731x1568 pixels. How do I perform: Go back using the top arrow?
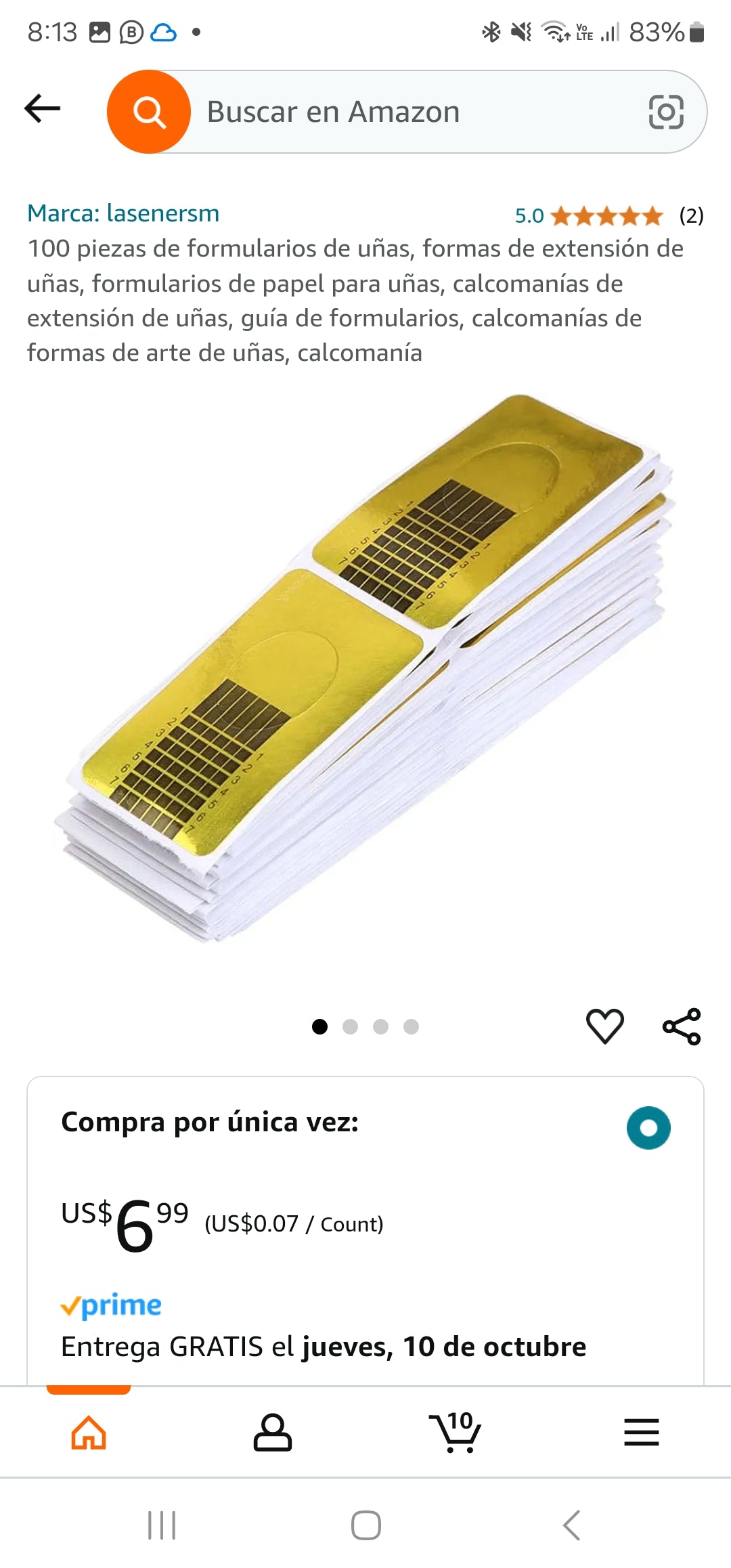tap(42, 108)
